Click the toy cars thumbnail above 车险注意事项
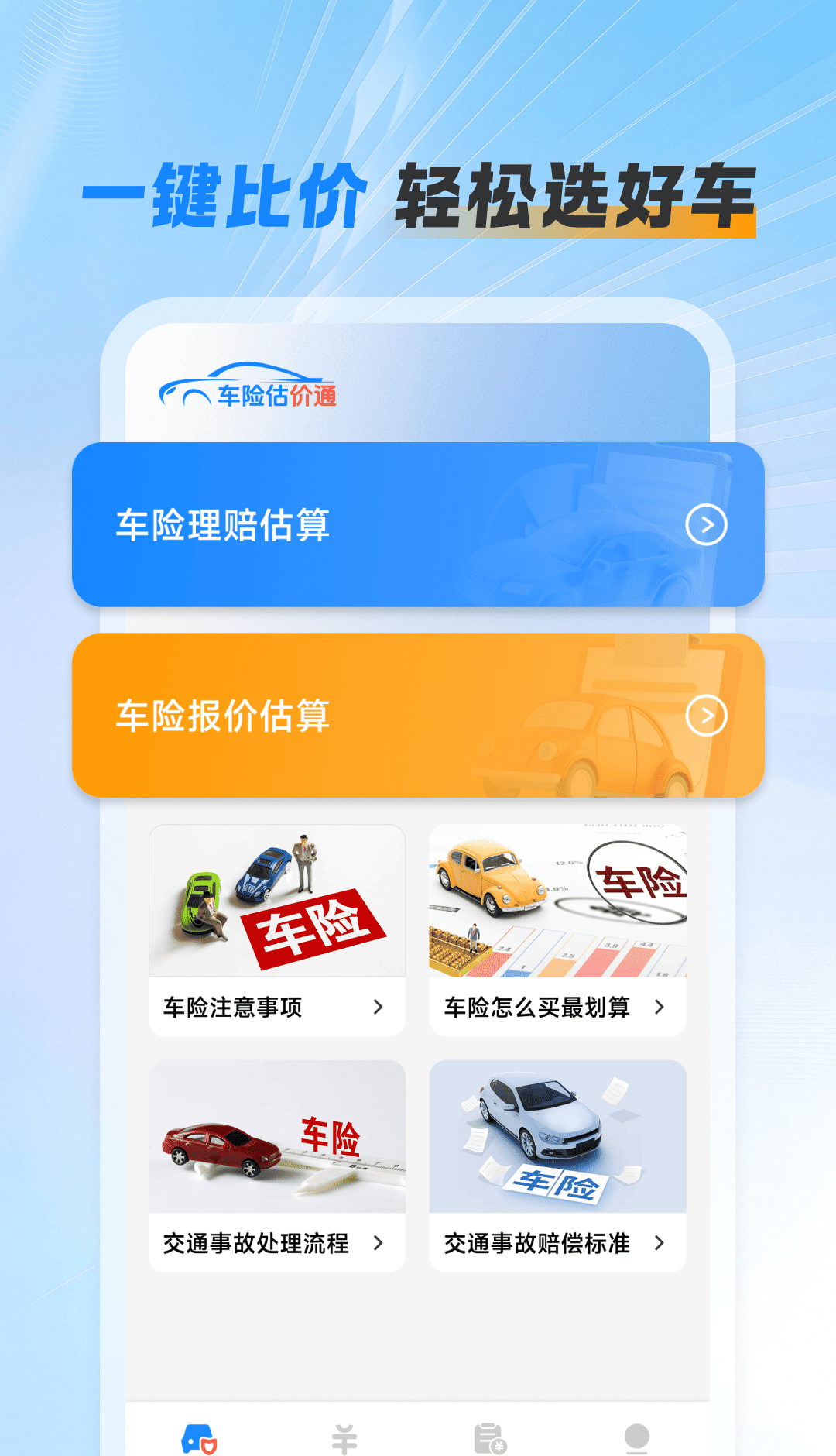 pos(277,901)
